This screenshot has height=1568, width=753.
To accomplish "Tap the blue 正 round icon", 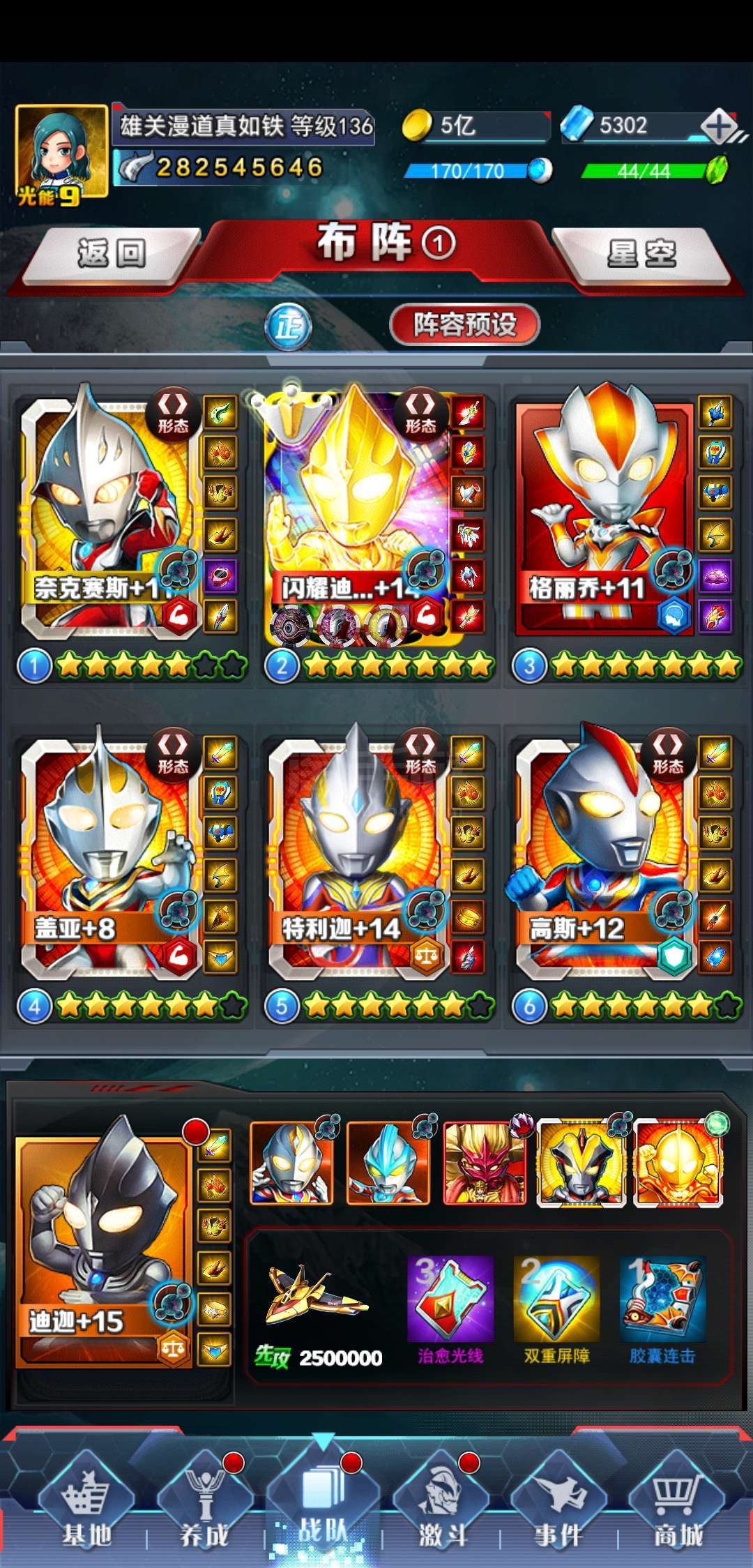I will point(288,326).
